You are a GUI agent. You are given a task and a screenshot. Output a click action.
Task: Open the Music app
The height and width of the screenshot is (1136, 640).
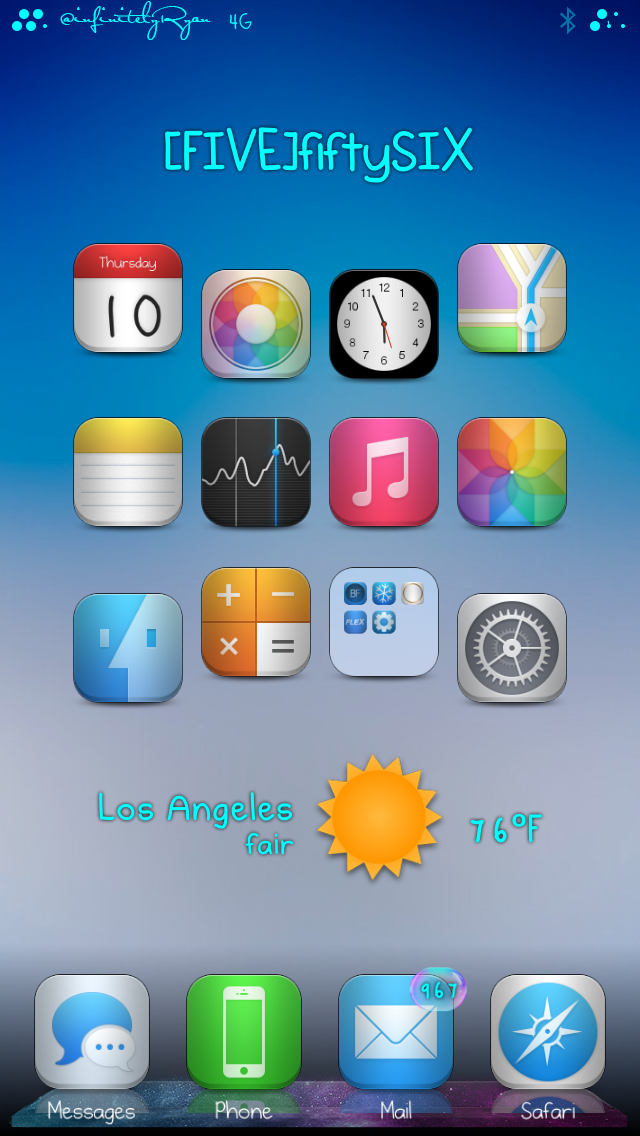[384, 472]
